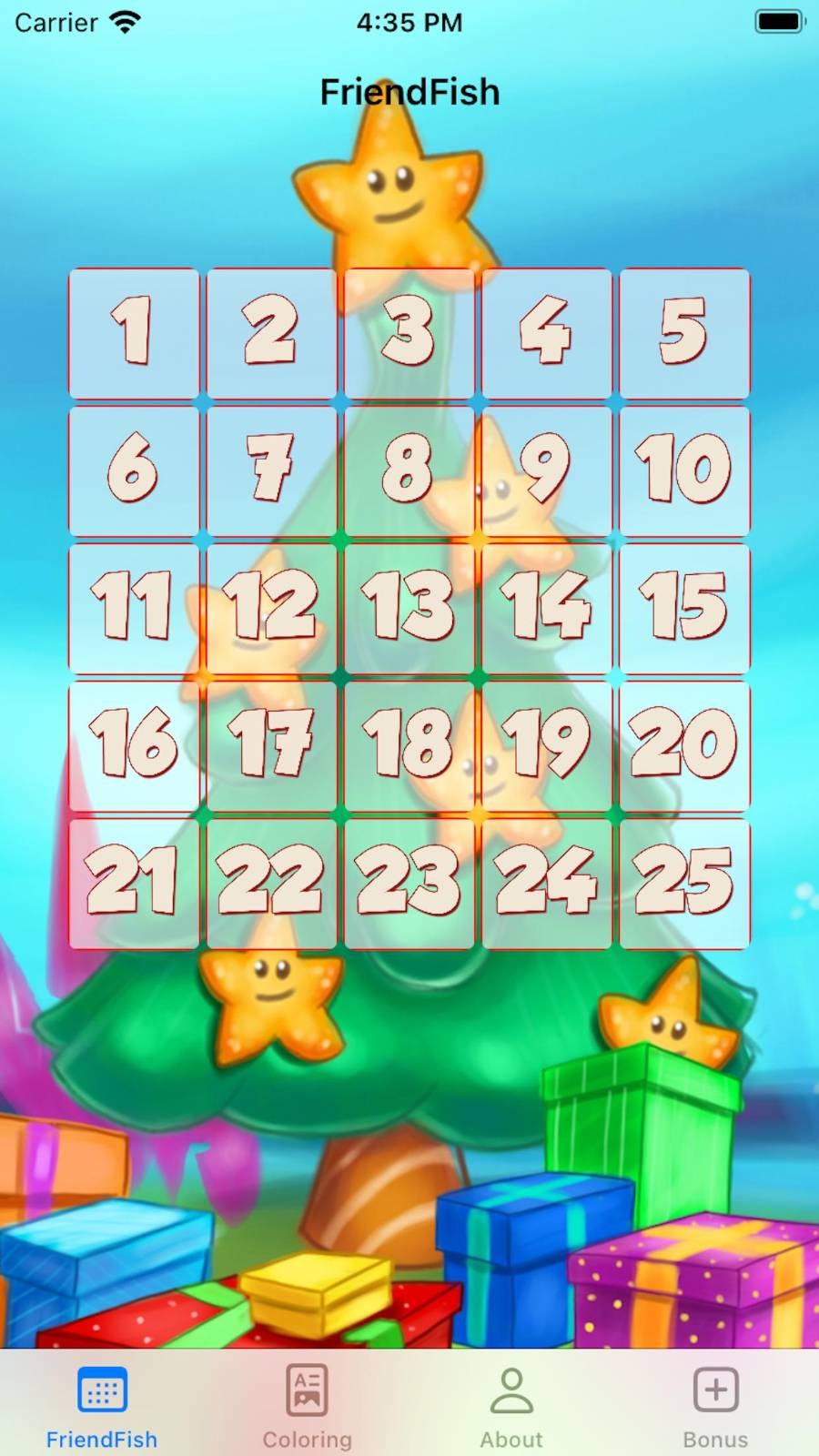Open the Bonus tab
The width and height of the screenshot is (819, 1456).
tap(716, 1405)
